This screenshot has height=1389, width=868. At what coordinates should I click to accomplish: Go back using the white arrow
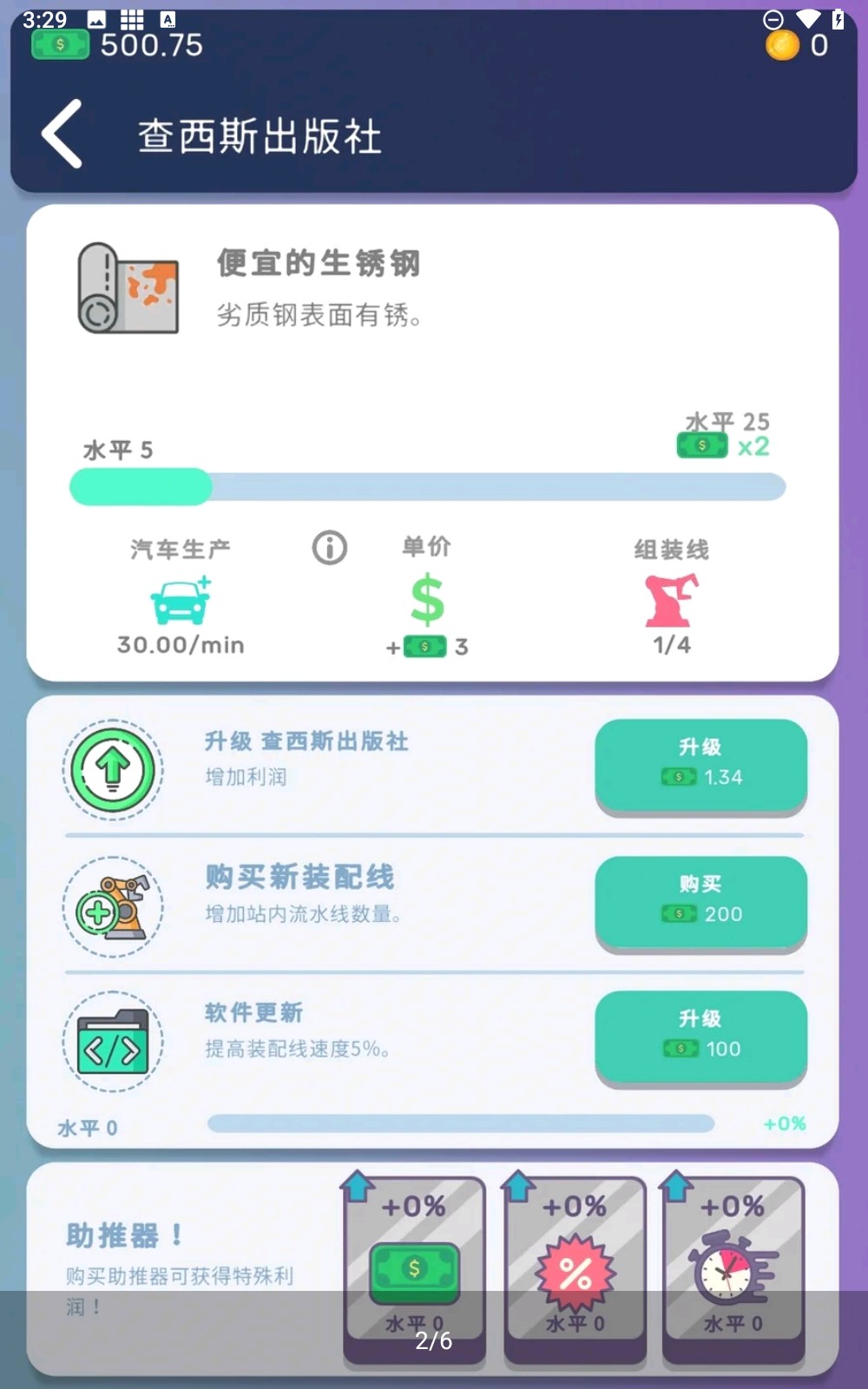point(62,134)
